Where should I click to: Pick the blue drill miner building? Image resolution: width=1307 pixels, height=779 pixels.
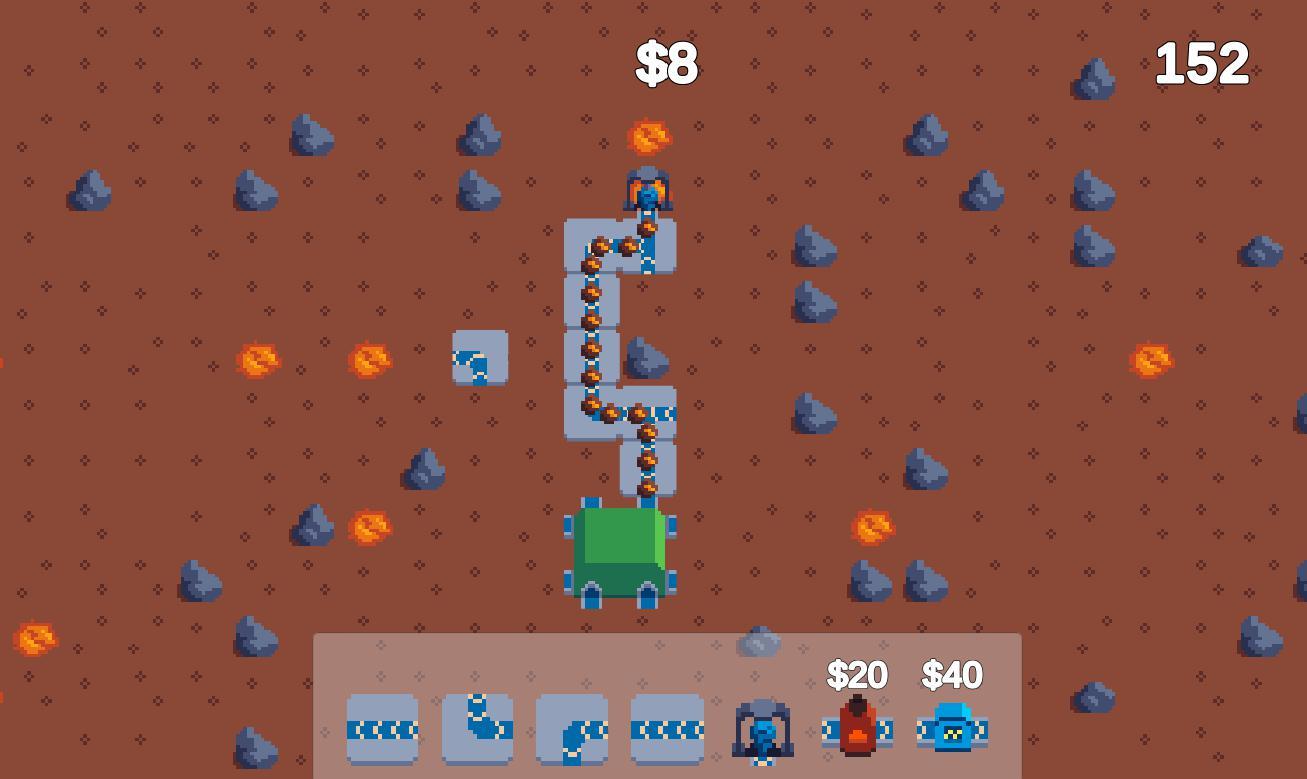tap(762, 731)
